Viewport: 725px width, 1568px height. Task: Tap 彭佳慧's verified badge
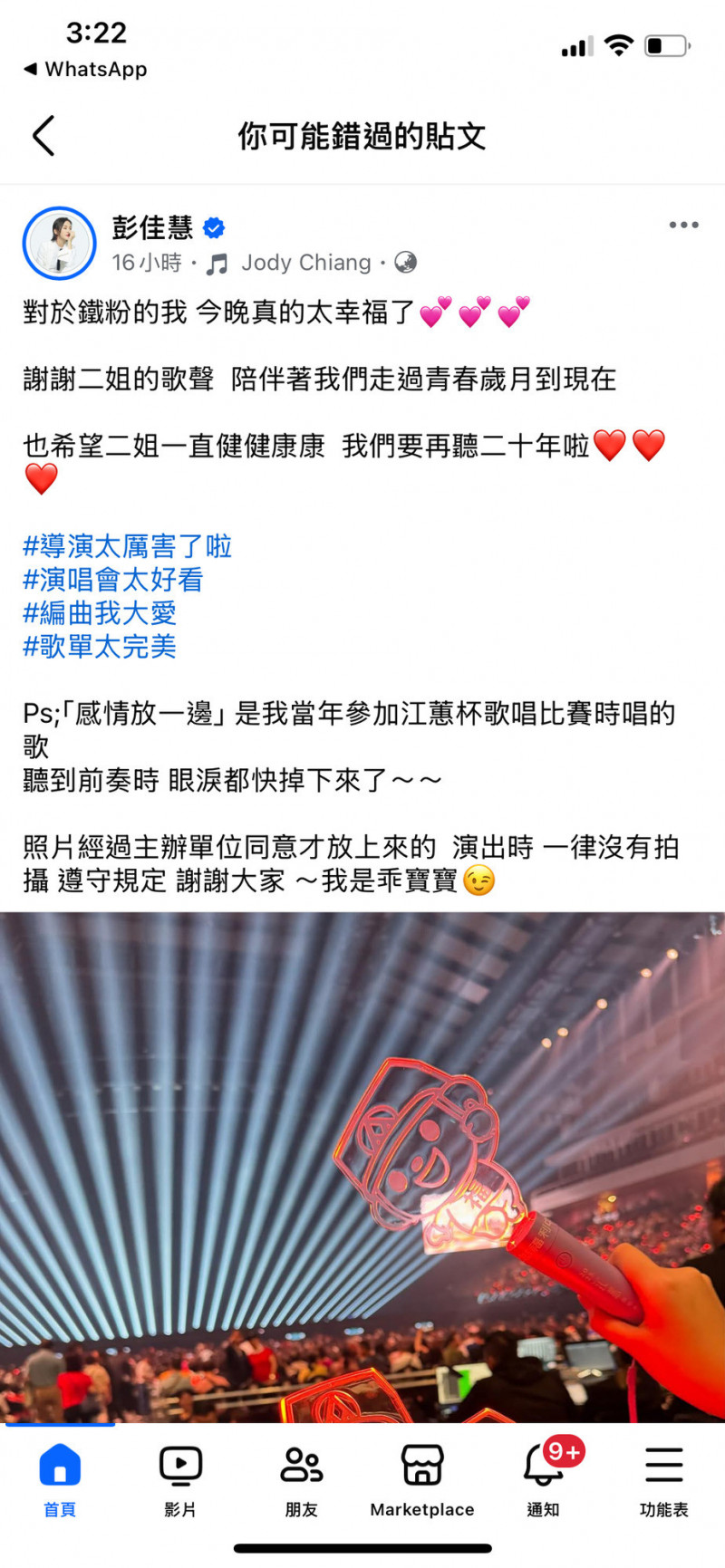coord(214,228)
